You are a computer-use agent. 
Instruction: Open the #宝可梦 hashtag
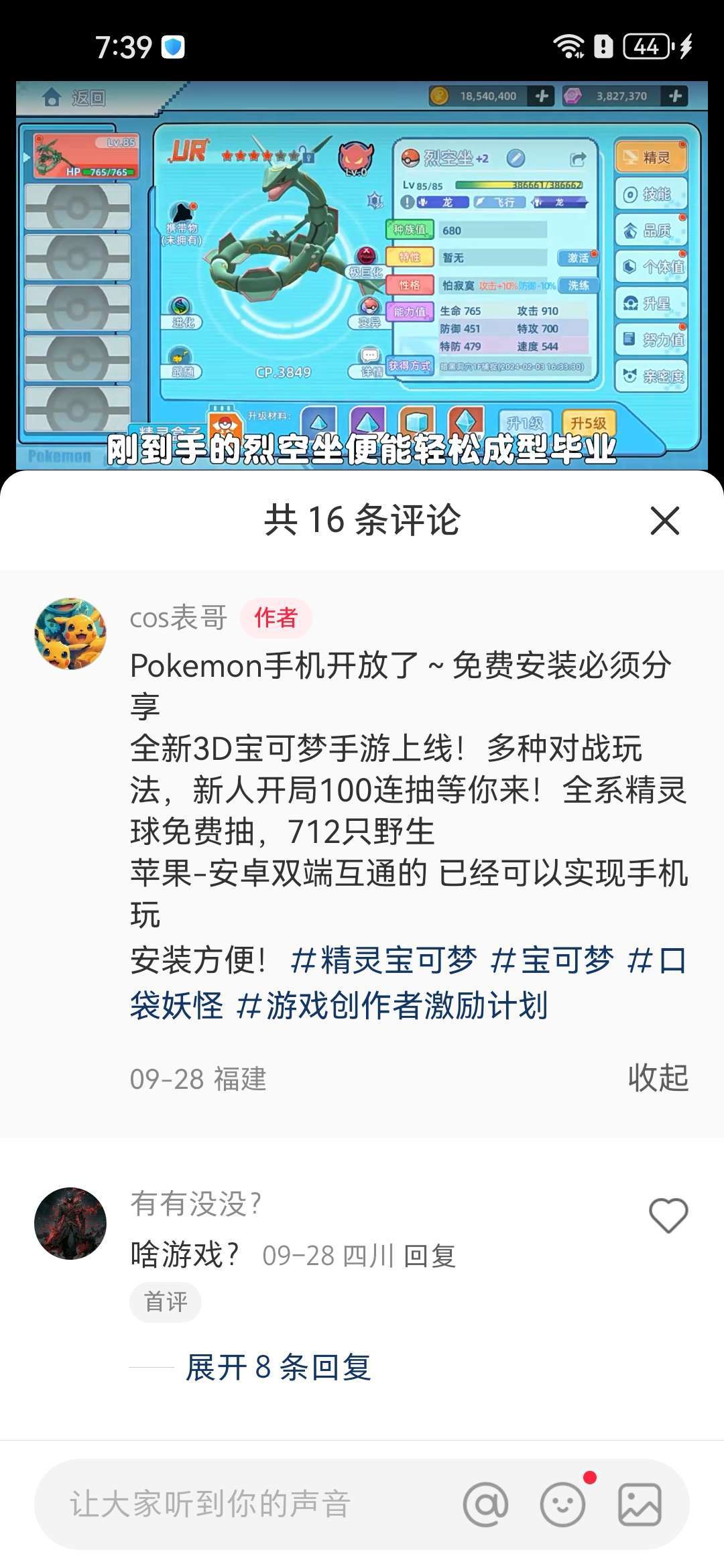pyautogui.click(x=551, y=960)
